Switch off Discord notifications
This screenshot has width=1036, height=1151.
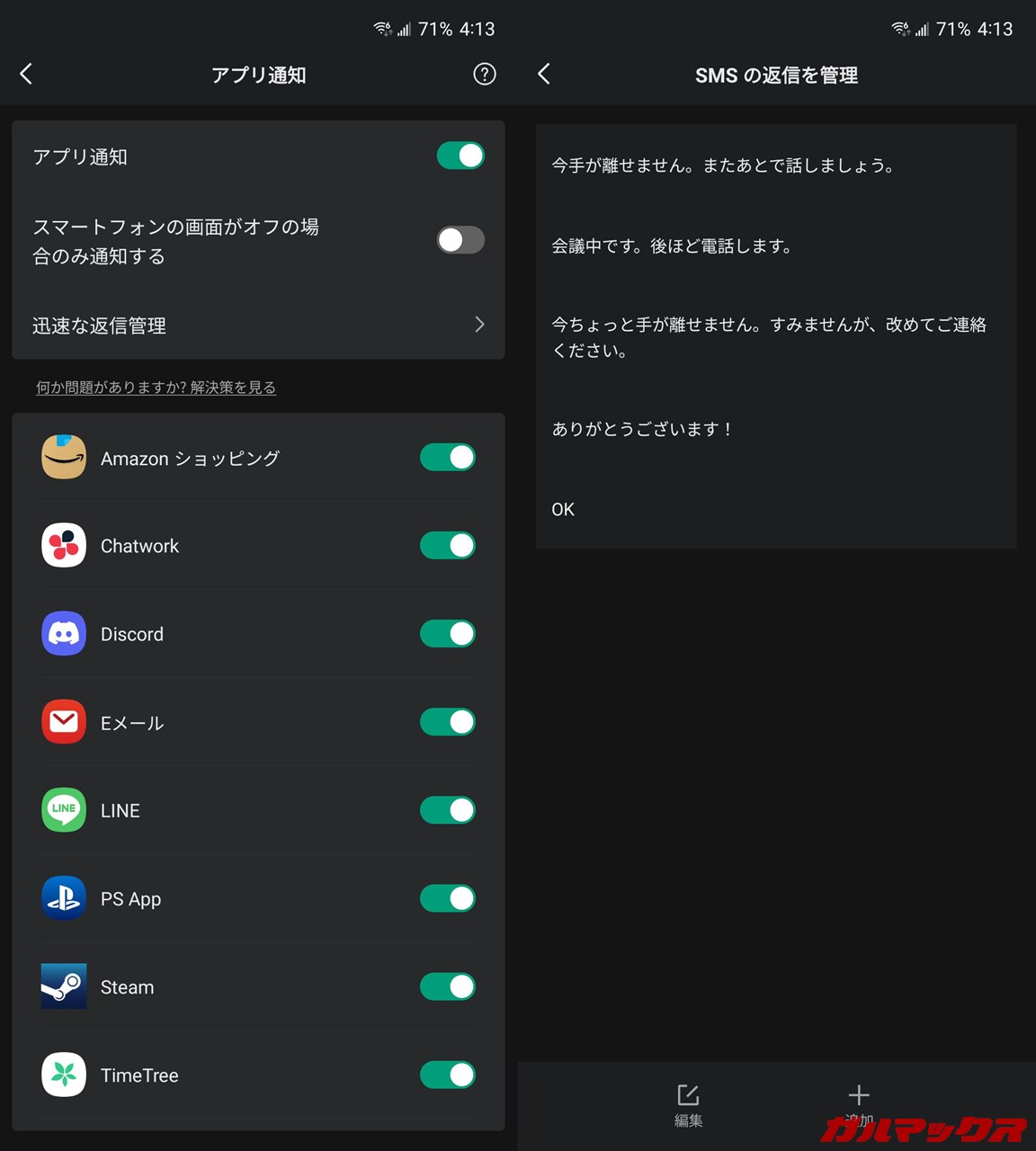coord(448,634)
